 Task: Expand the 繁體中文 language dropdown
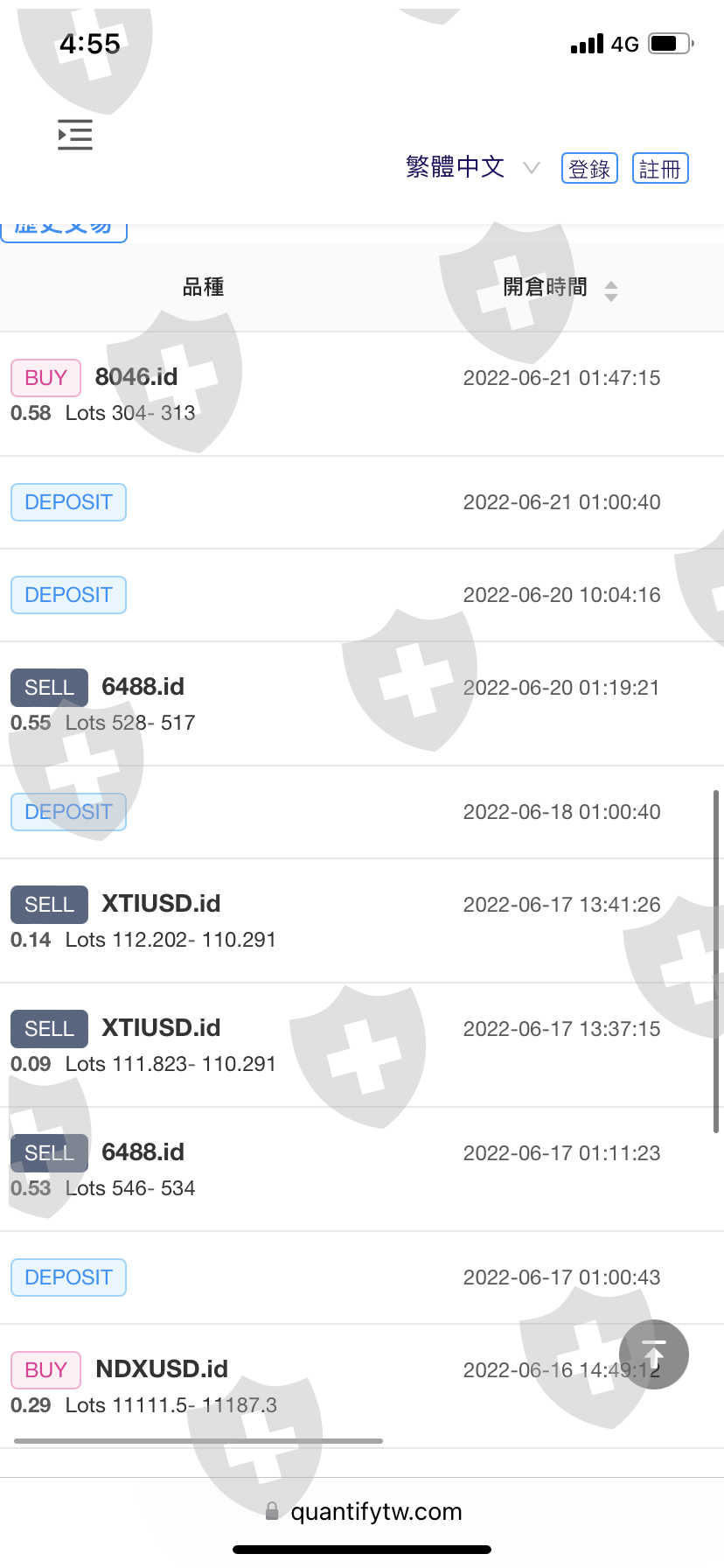tap(472, 167)
